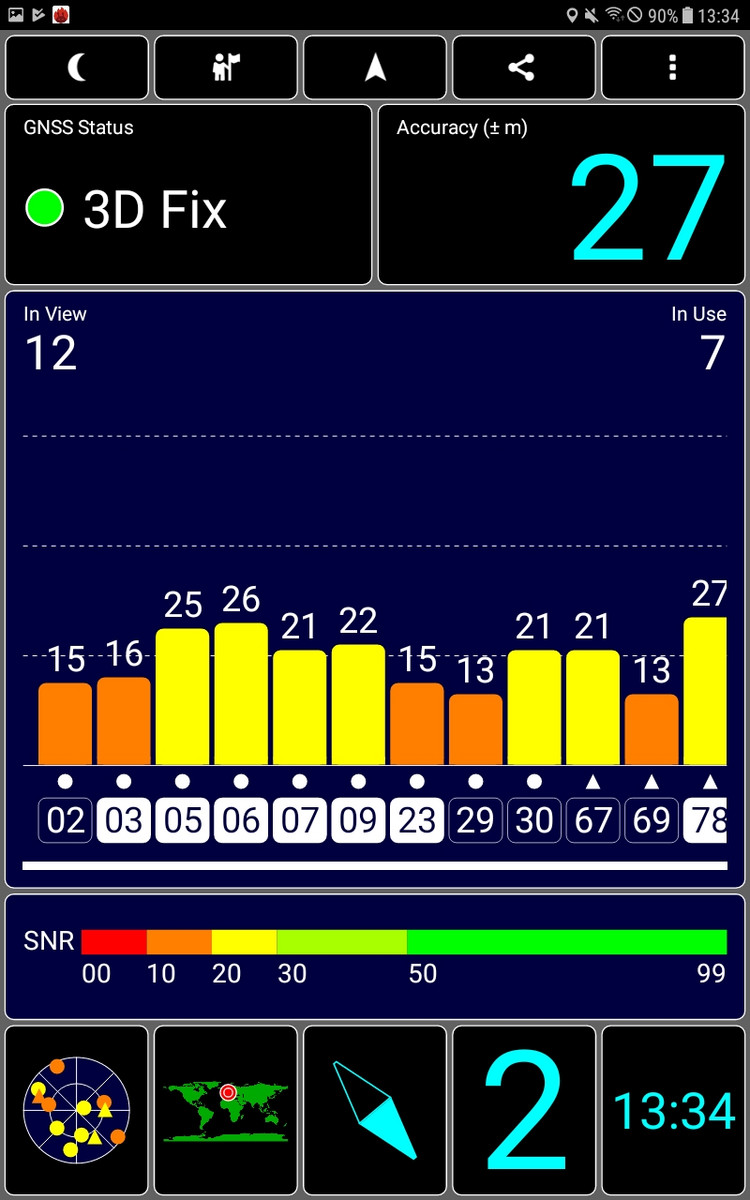Image resolution: width=750 pixels, height=1200 pixels.
Task: Open the Accuracy reading panel
Action: pos(561,195)
